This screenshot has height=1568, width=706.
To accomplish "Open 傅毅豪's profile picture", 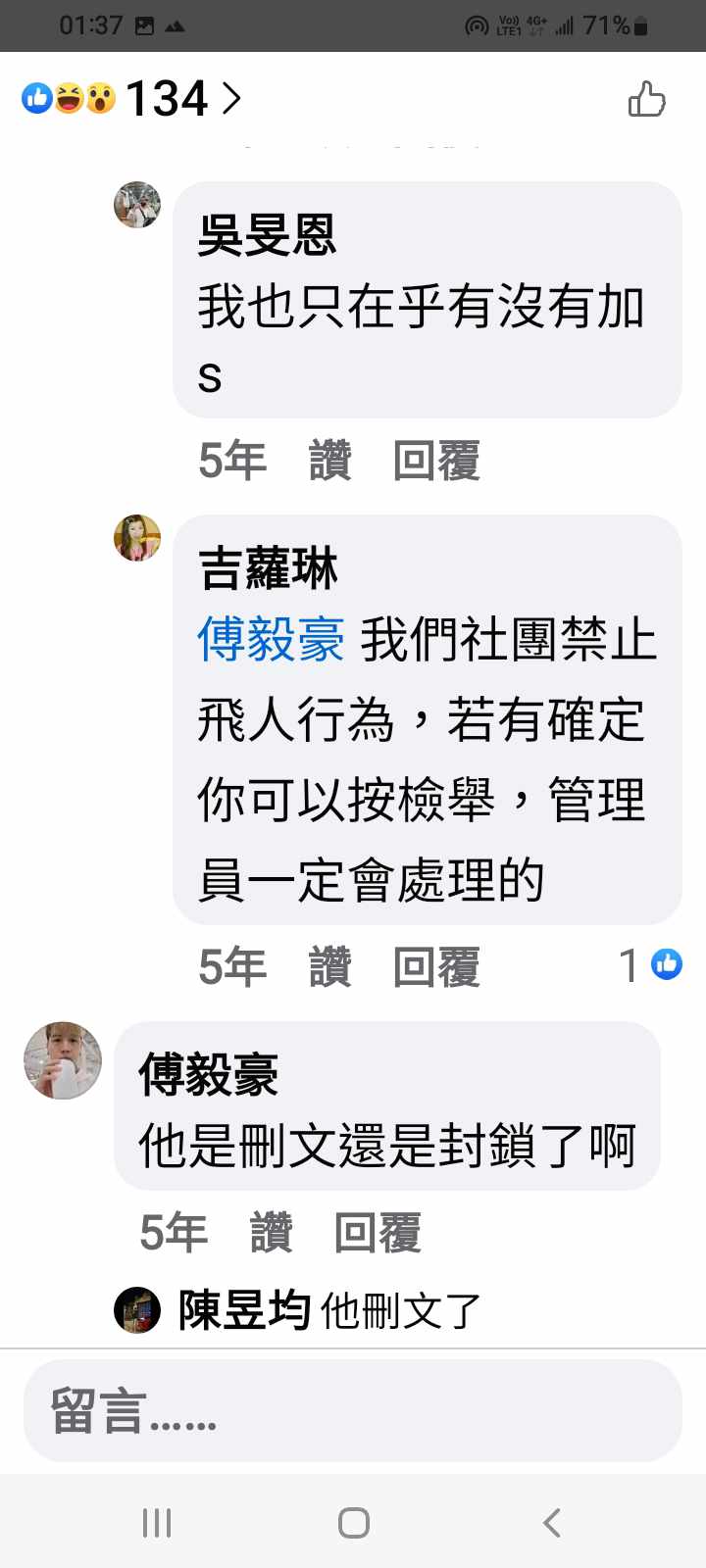I will 63,1060.
